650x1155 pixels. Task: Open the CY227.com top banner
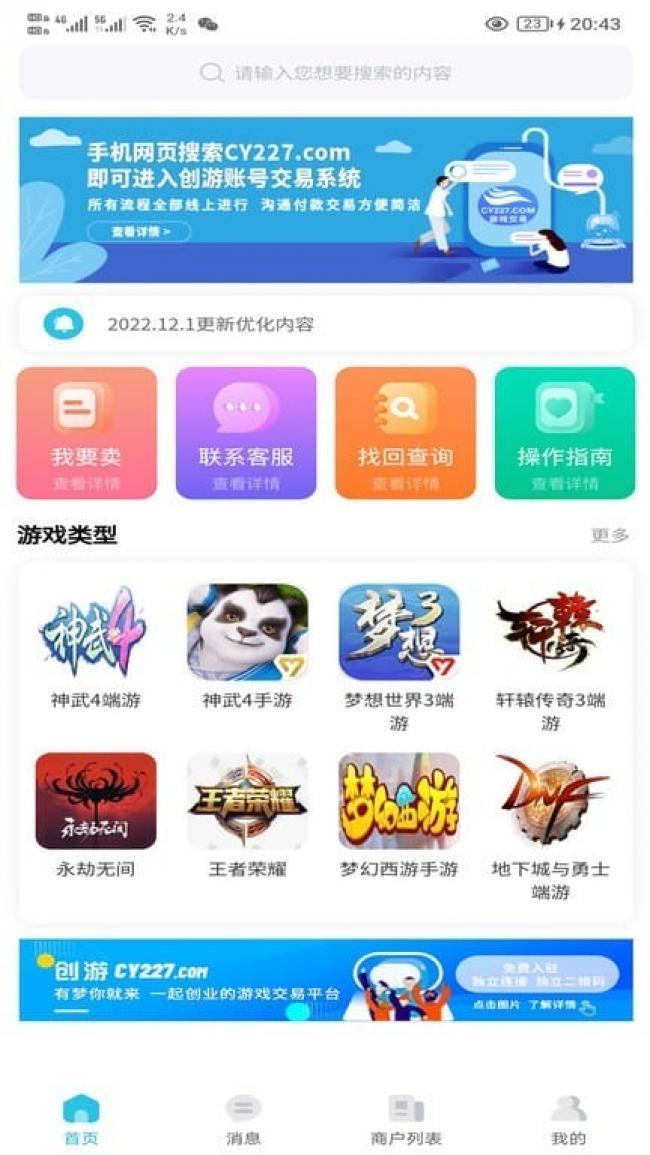pos(325,199)
